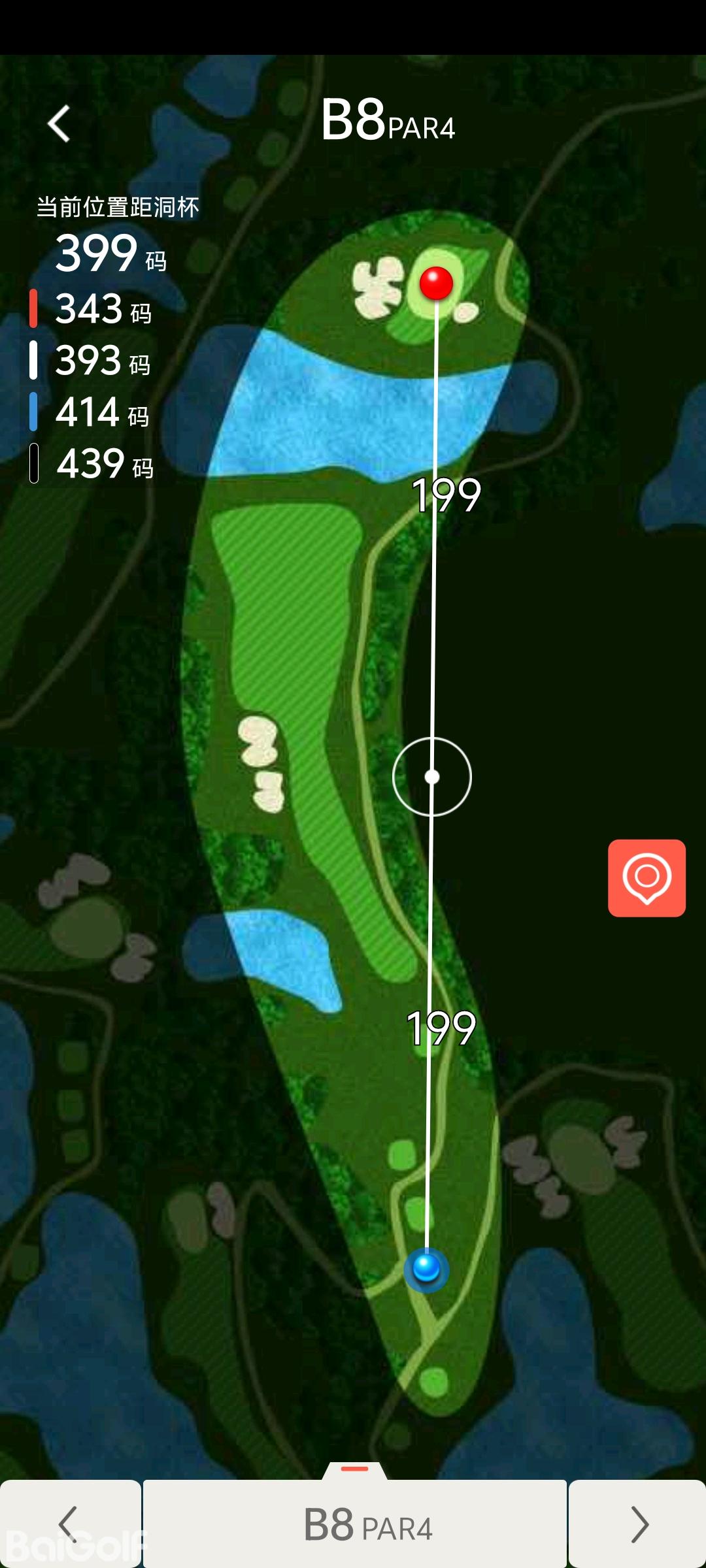Screen dimensions: 706x1568
Task: Tap the orange location pin button
Action: pos(647,878)
